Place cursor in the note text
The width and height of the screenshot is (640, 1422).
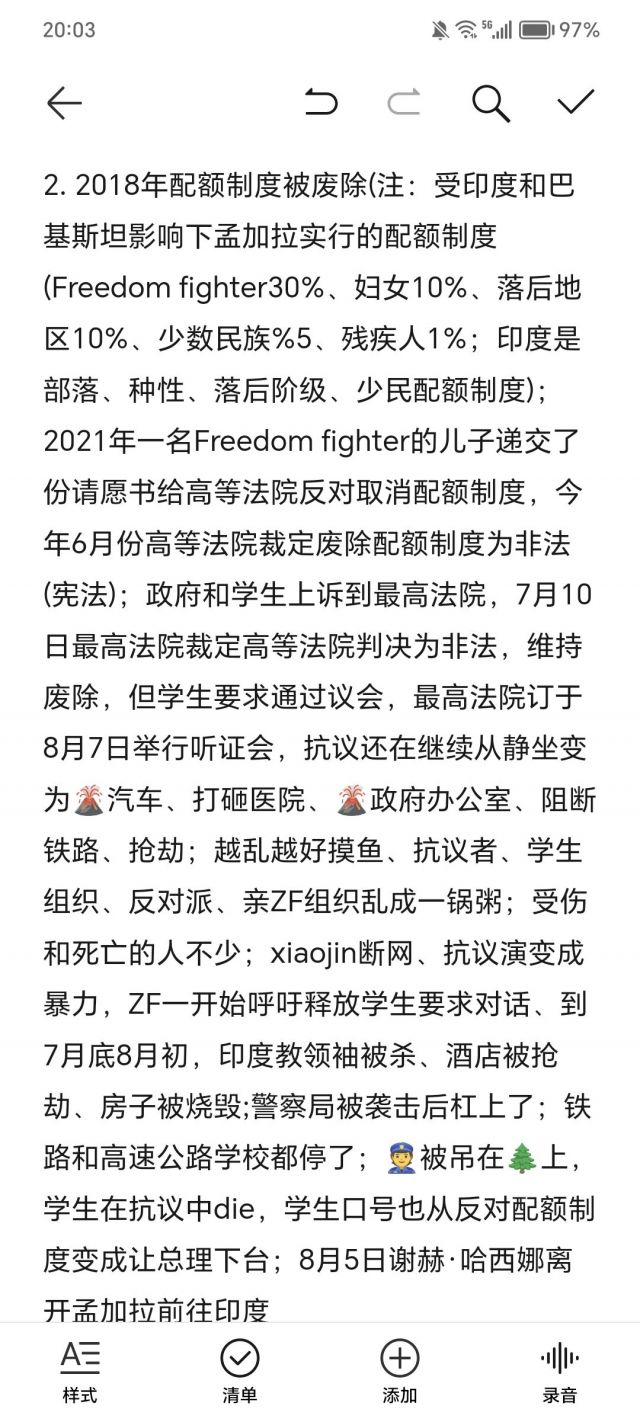click(320, 700)
